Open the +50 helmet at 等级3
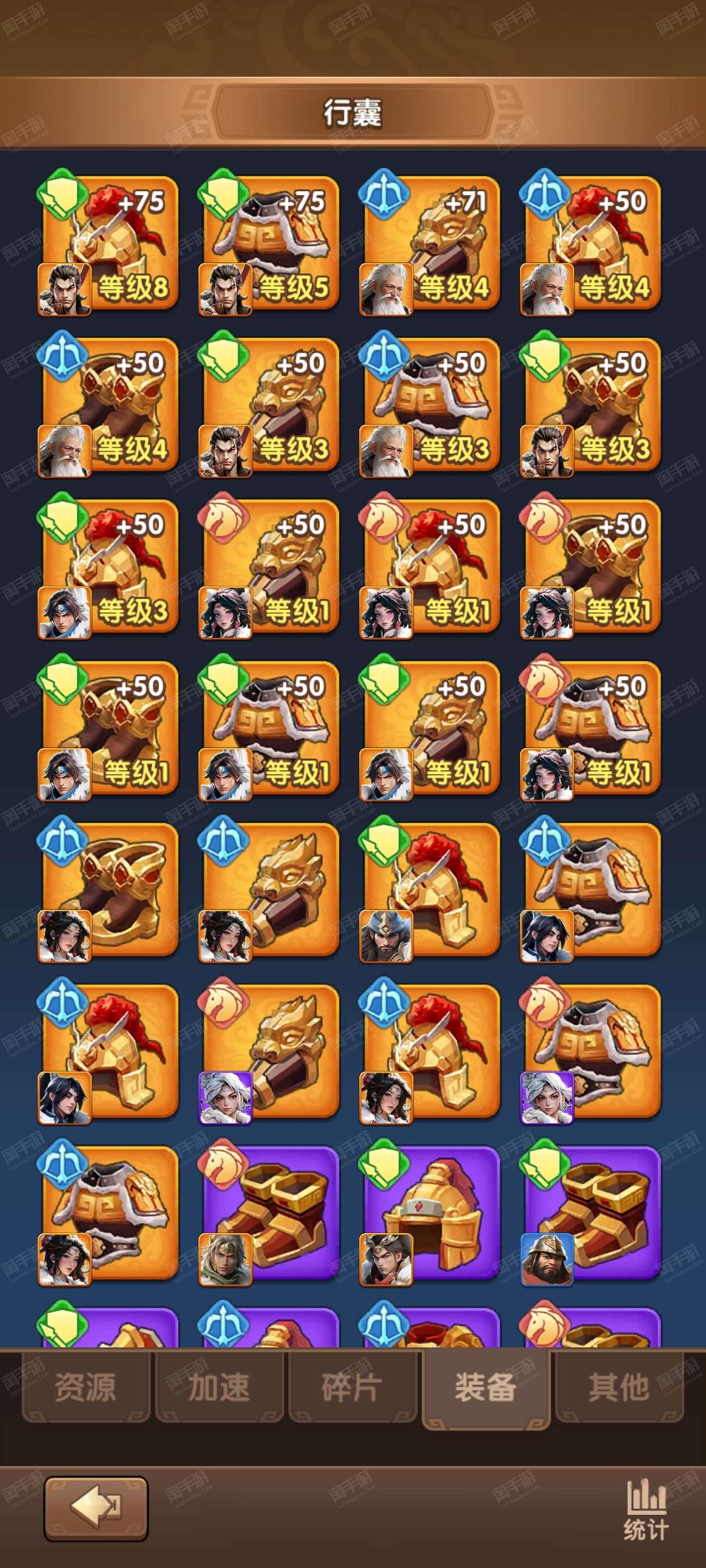706x1568 pixels. (109, 567)
